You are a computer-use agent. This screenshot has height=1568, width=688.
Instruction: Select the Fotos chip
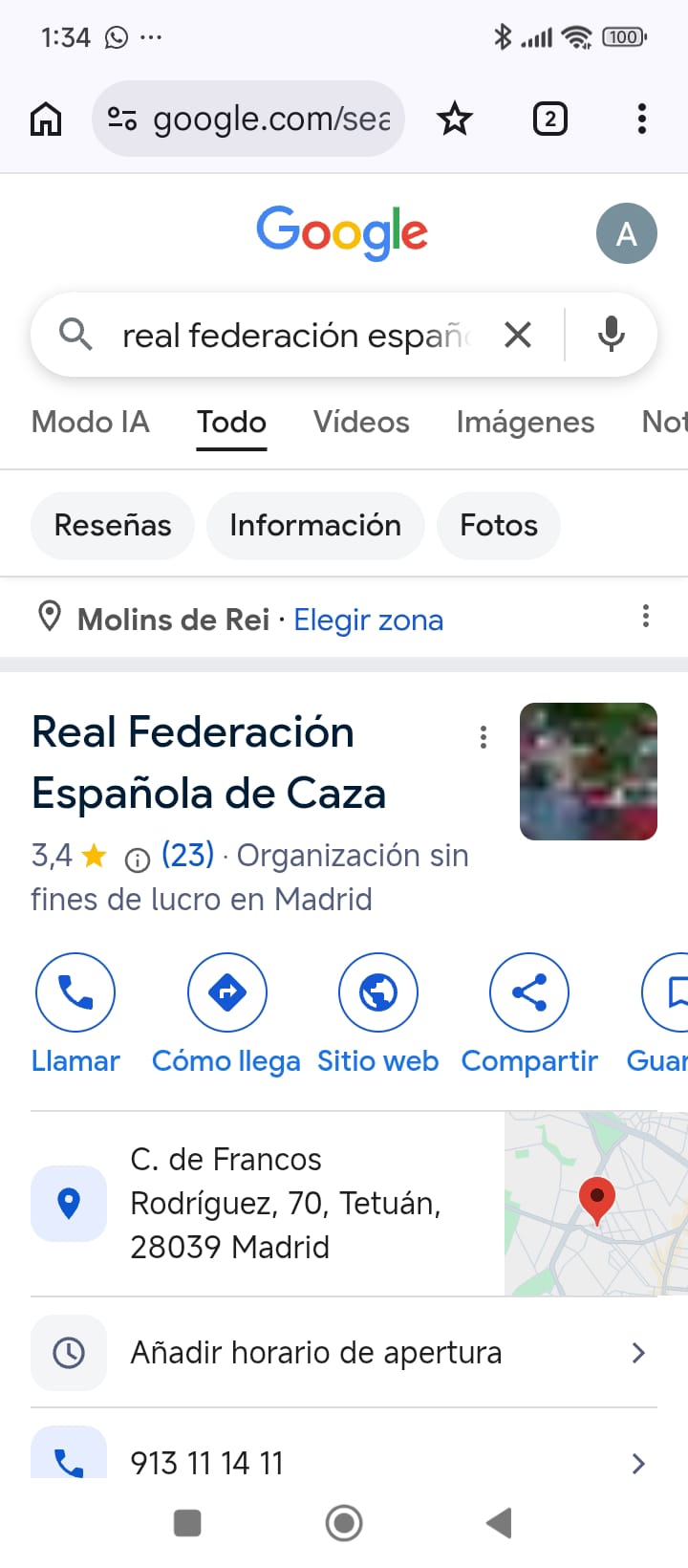click(499, 525)
